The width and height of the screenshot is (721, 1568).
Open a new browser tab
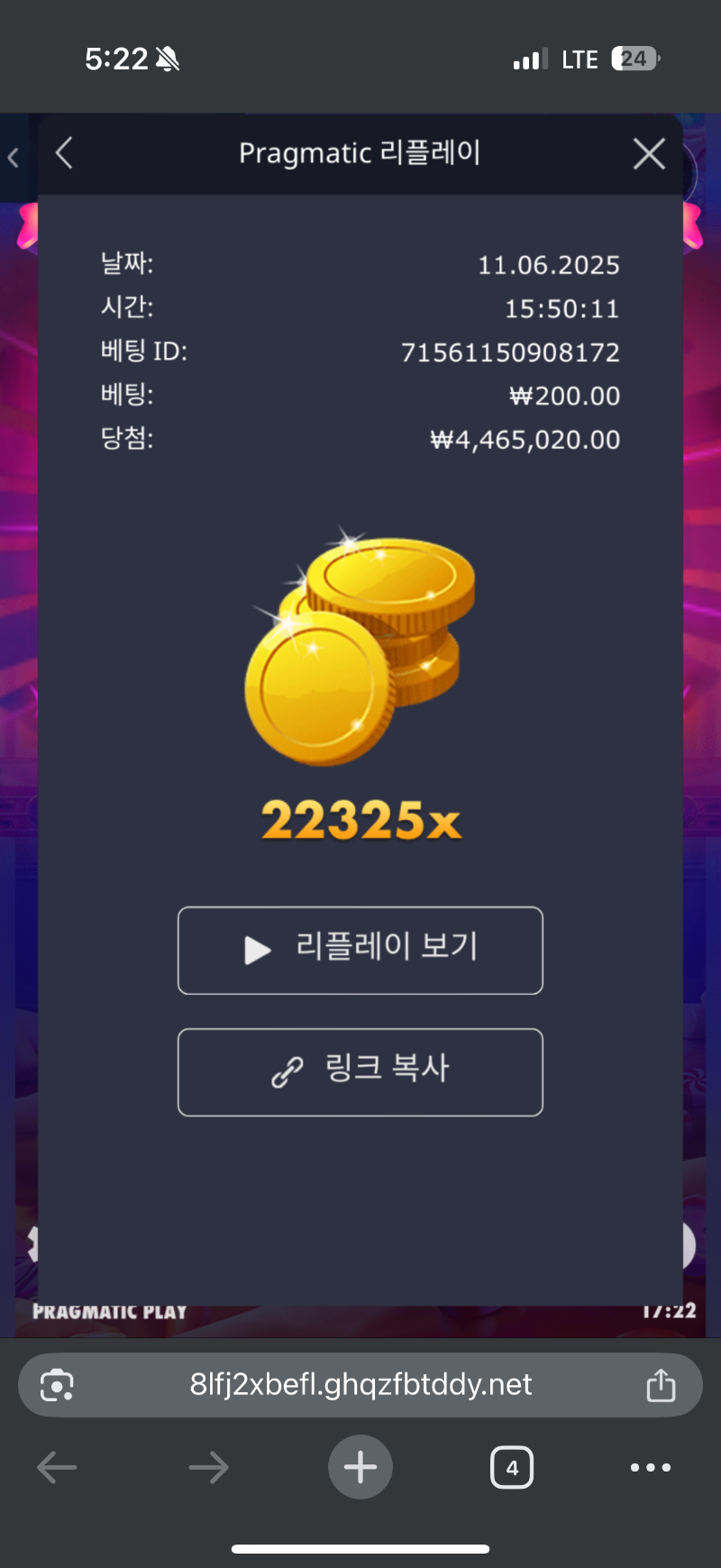360,1467
